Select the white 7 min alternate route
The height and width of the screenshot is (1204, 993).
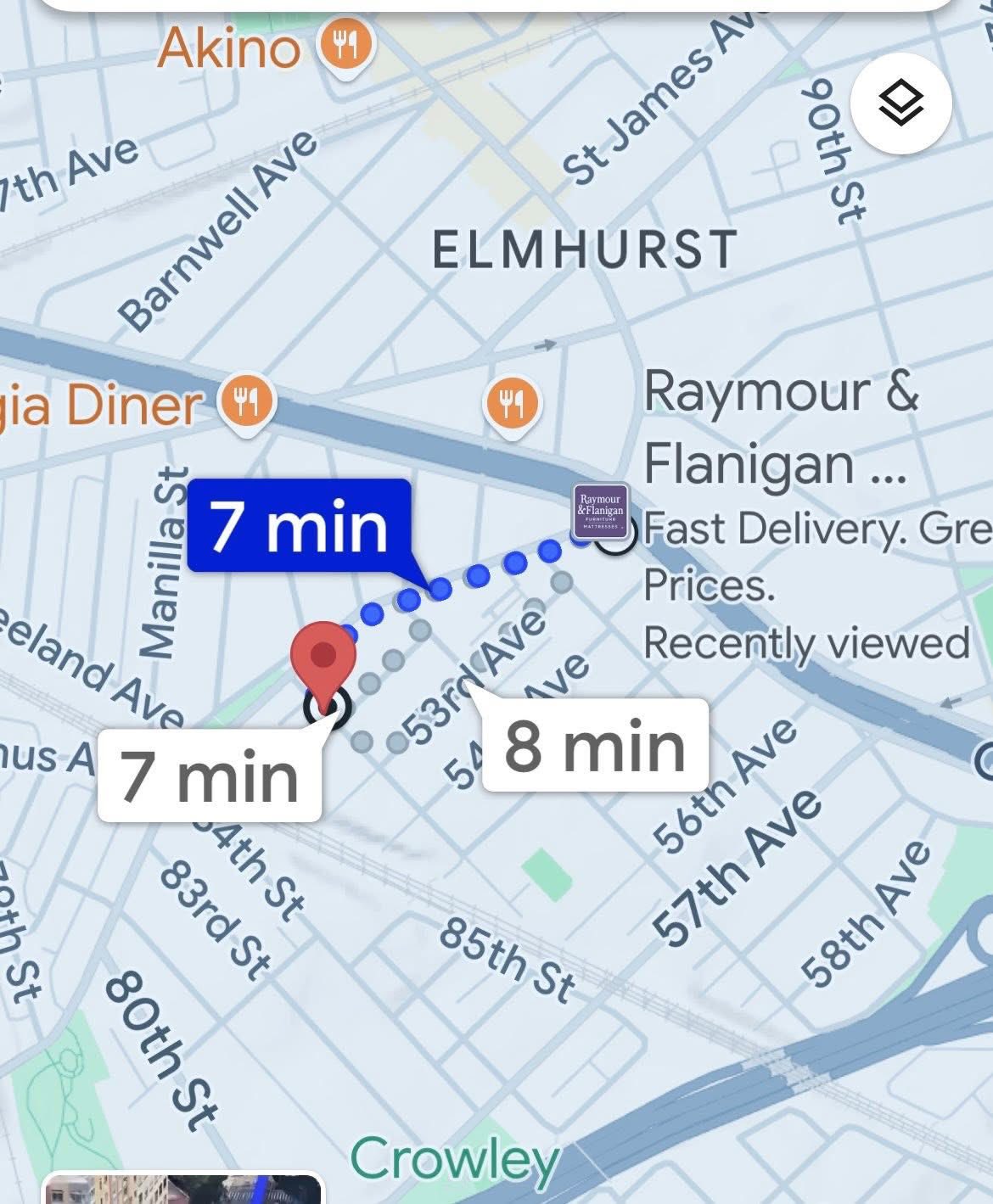tap(210, 776)
